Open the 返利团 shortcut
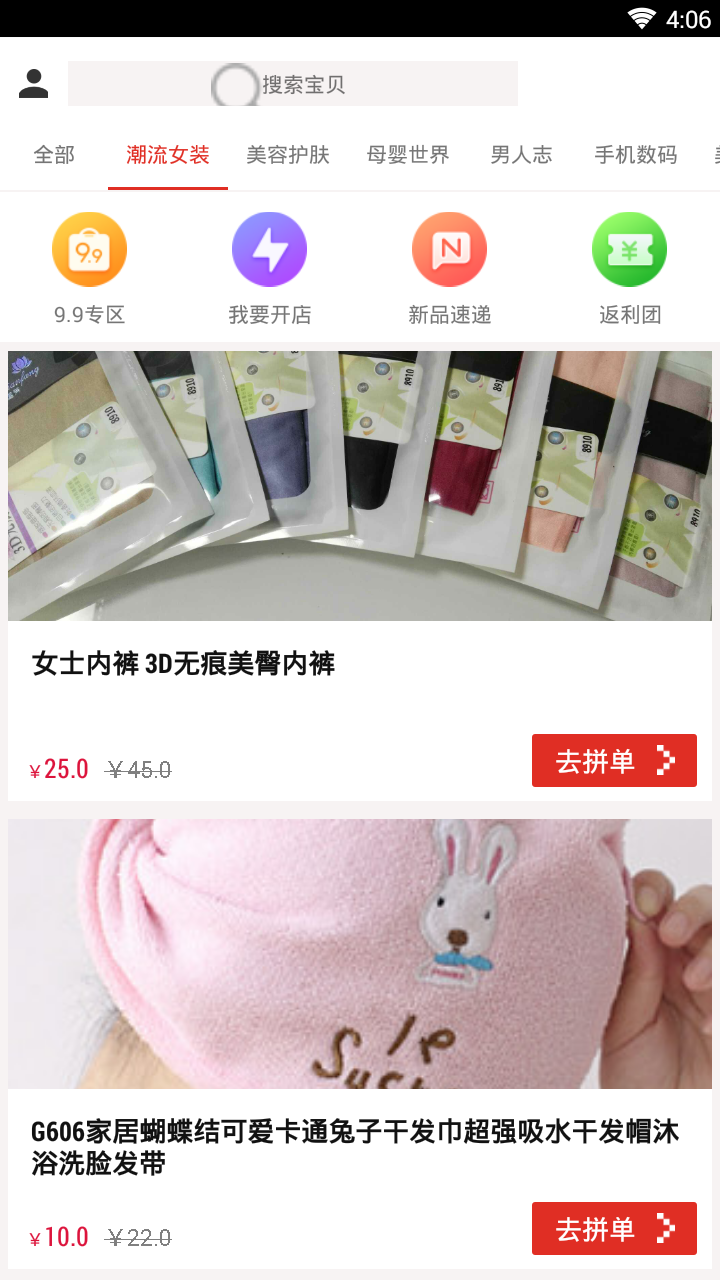This screenshot has width=720, height=1280. (630, 268)
